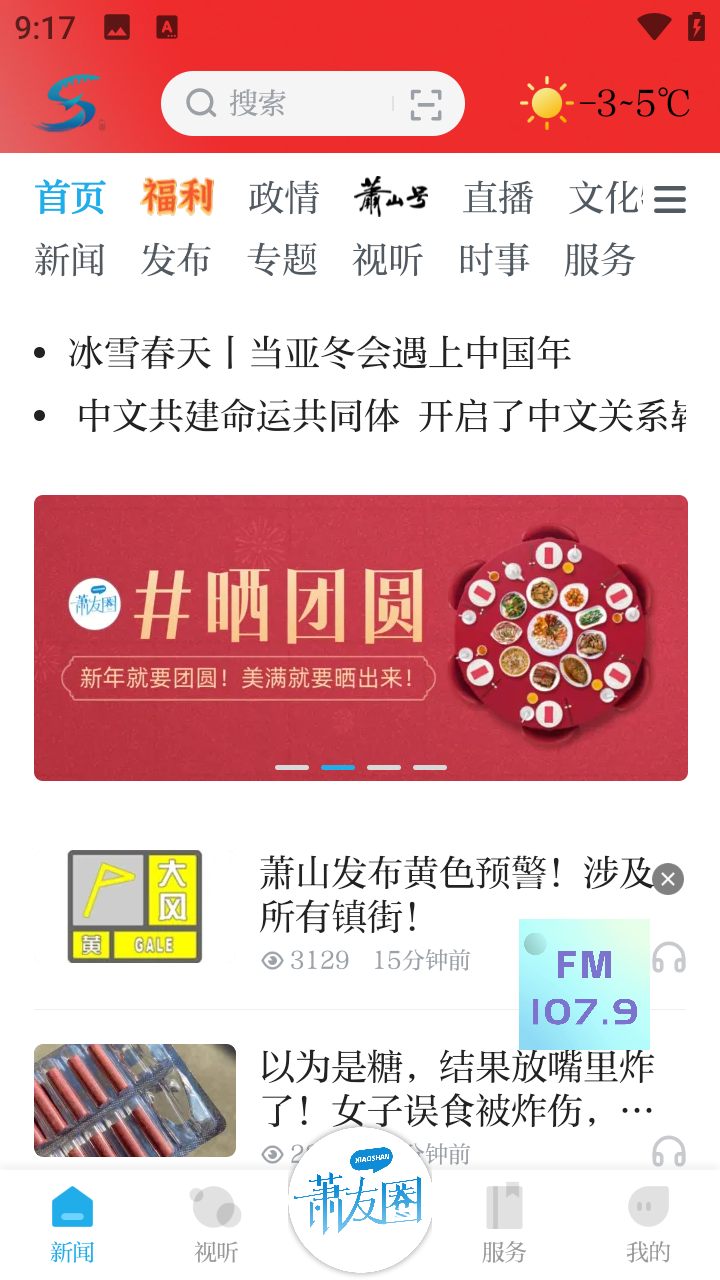This screenshot has height=1280, width=720.
Task: Open the weather forecast showing -3~5℃
Action: click(x=605, y=103)
